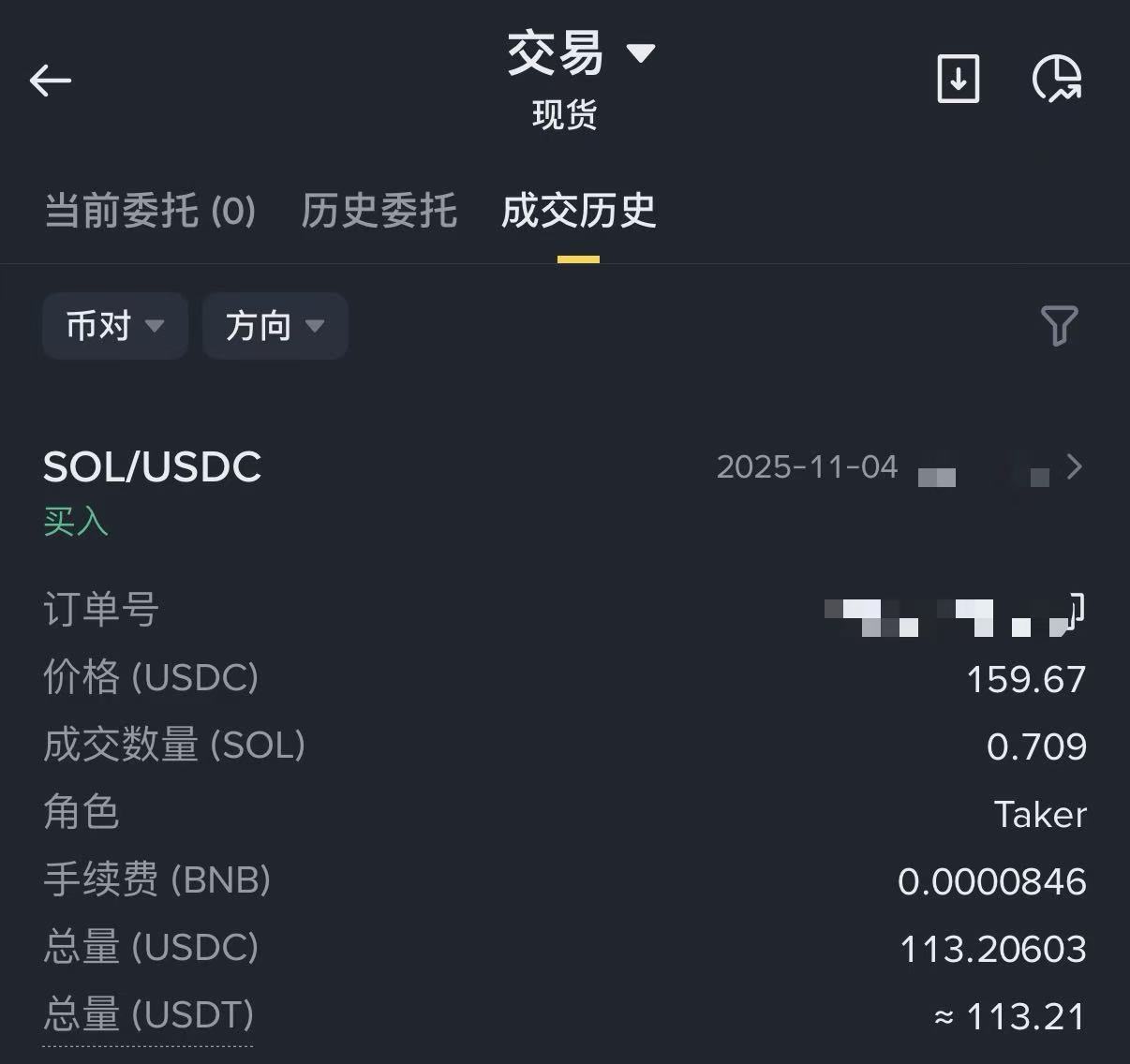
Task: Open the trade analysis chart icon
Action: click(1057, 79)
